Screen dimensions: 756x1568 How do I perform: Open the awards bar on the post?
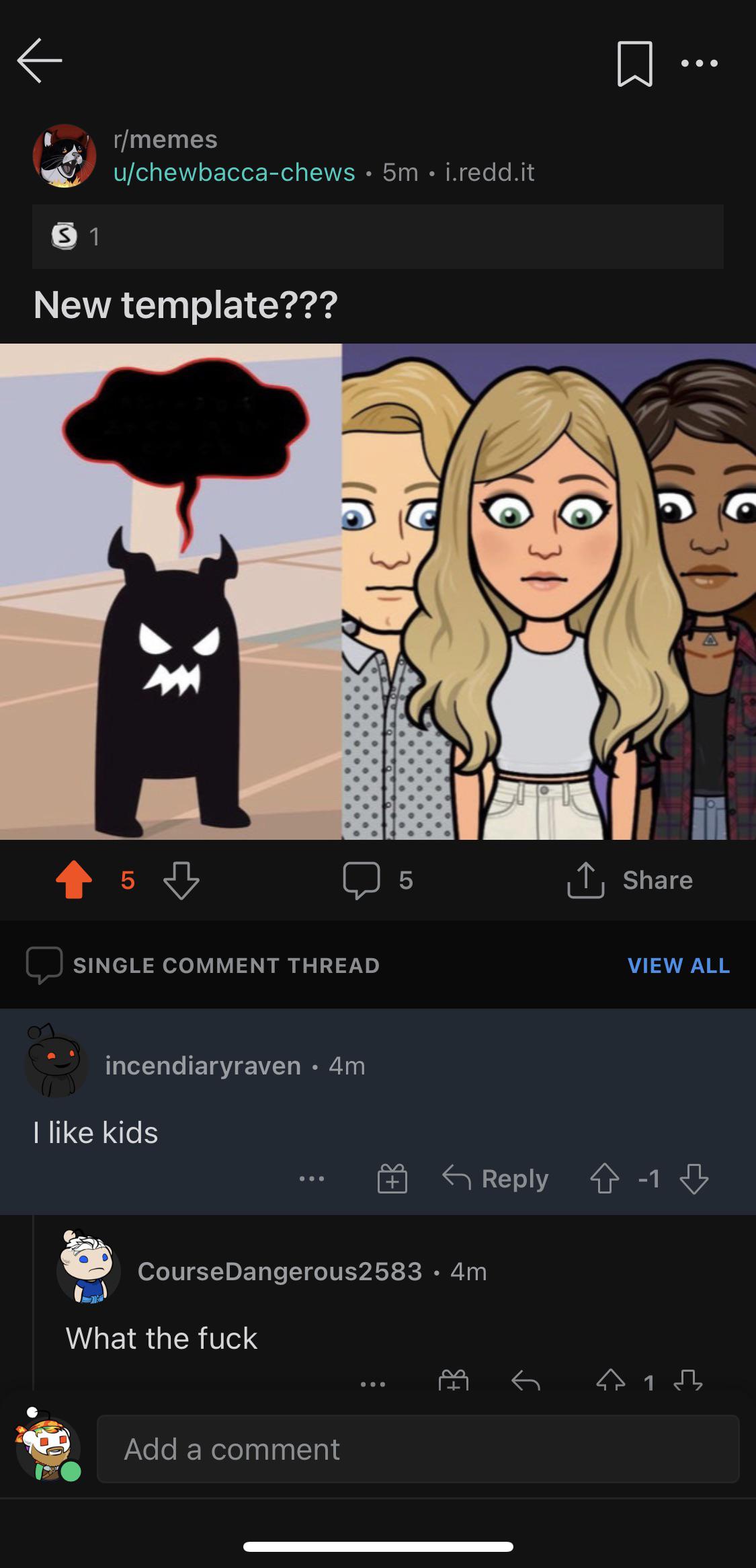378,236
